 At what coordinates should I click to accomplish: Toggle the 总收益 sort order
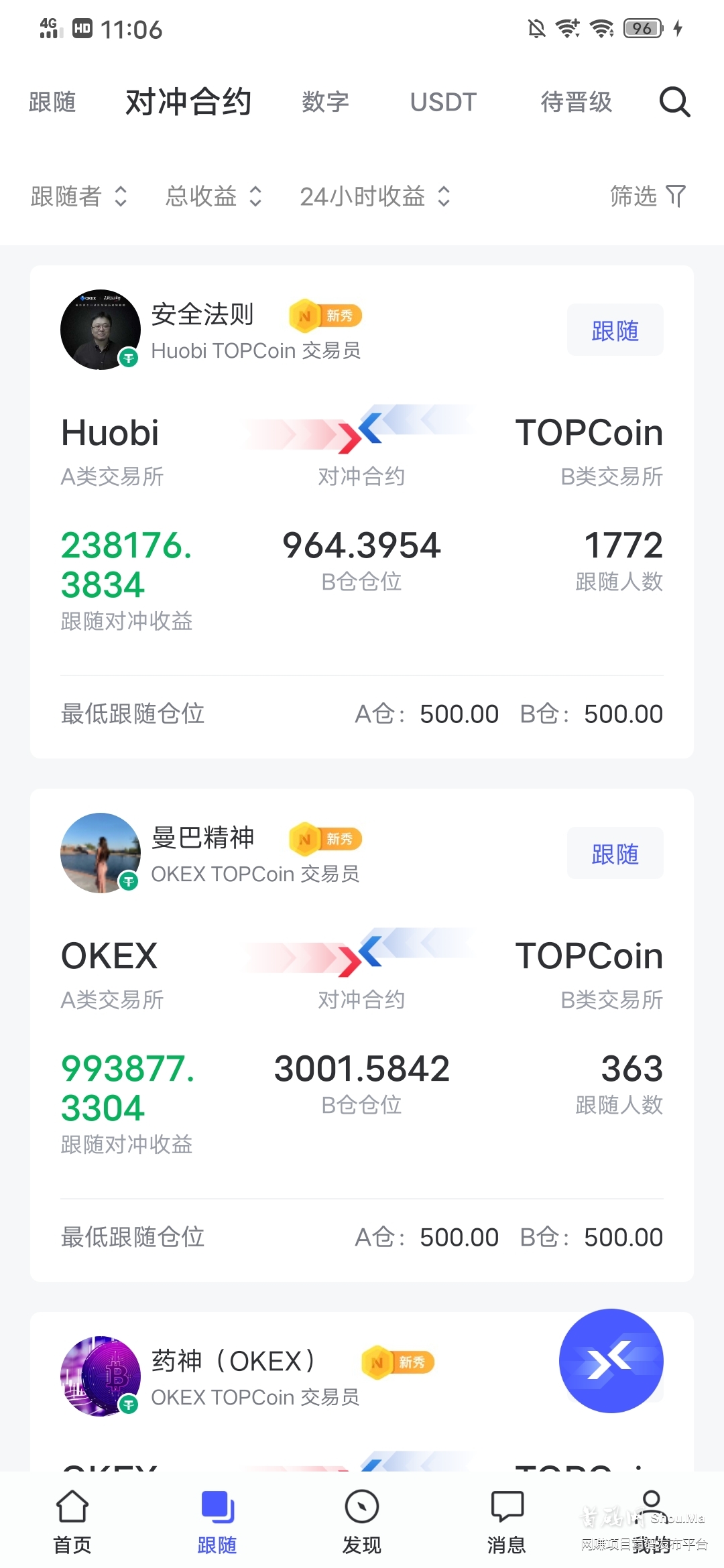tap(212, 196)
